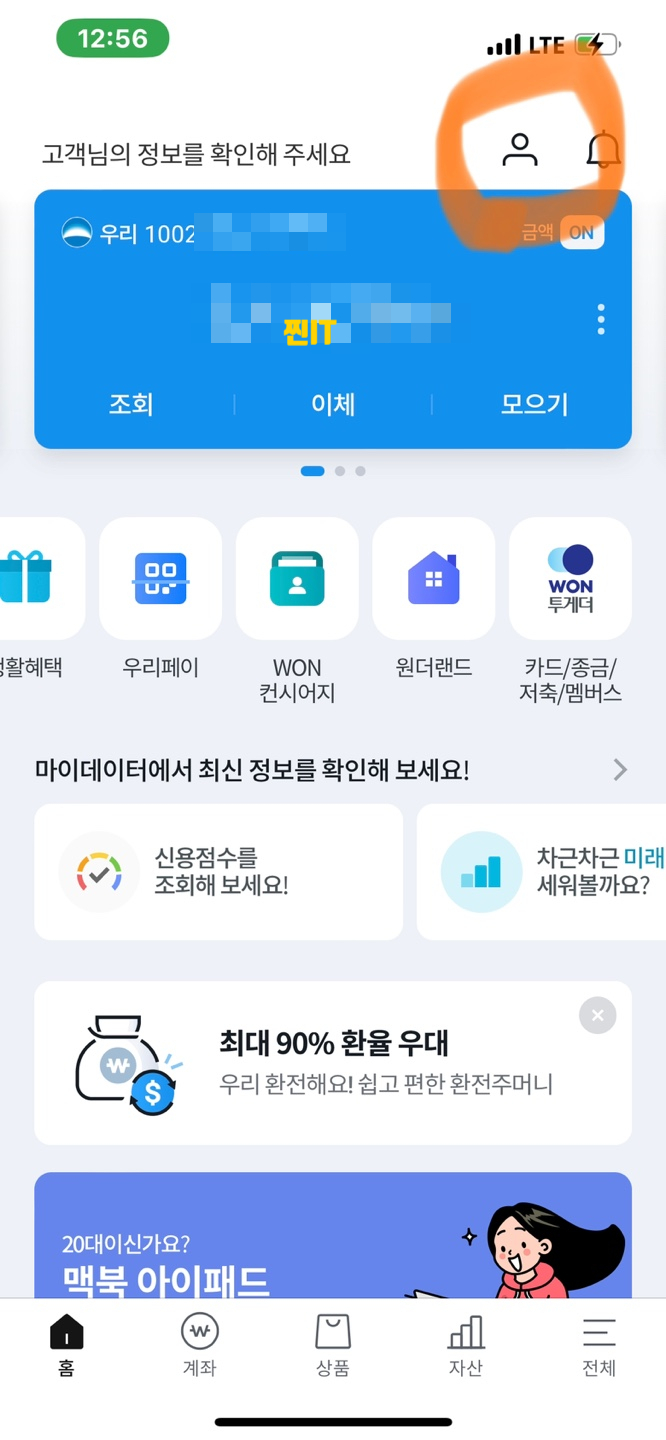Open the notifications bell
The height and width of the screenshot is (1440, 666).
pyautogui.click(x=603, y=150)
